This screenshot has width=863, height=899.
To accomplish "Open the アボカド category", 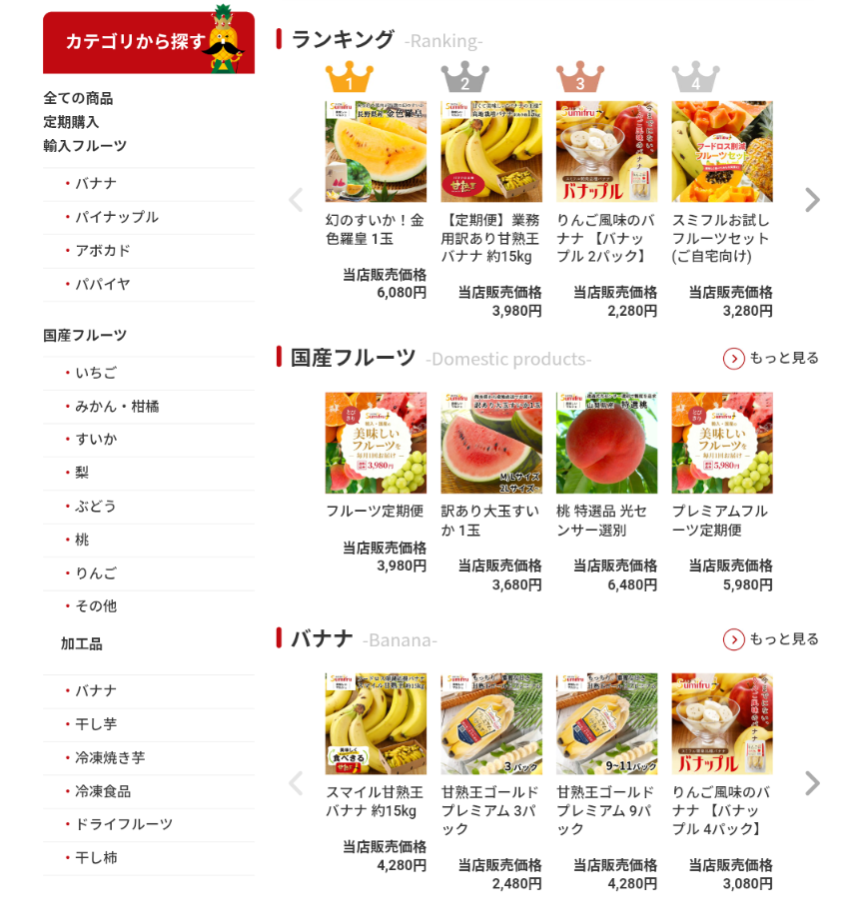I will 102,250.
